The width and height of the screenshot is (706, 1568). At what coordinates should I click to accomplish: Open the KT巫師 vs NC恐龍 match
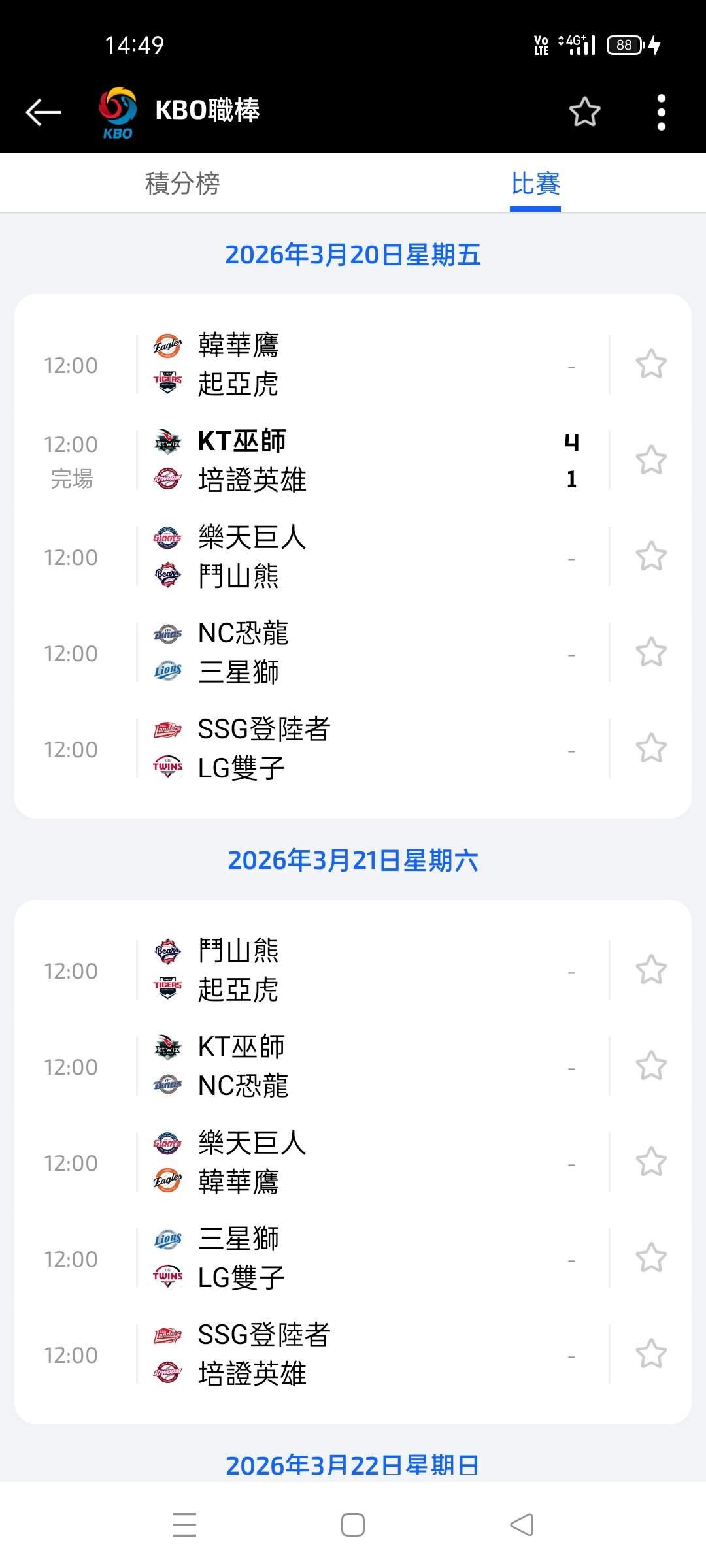click(x=353, y=1066)
